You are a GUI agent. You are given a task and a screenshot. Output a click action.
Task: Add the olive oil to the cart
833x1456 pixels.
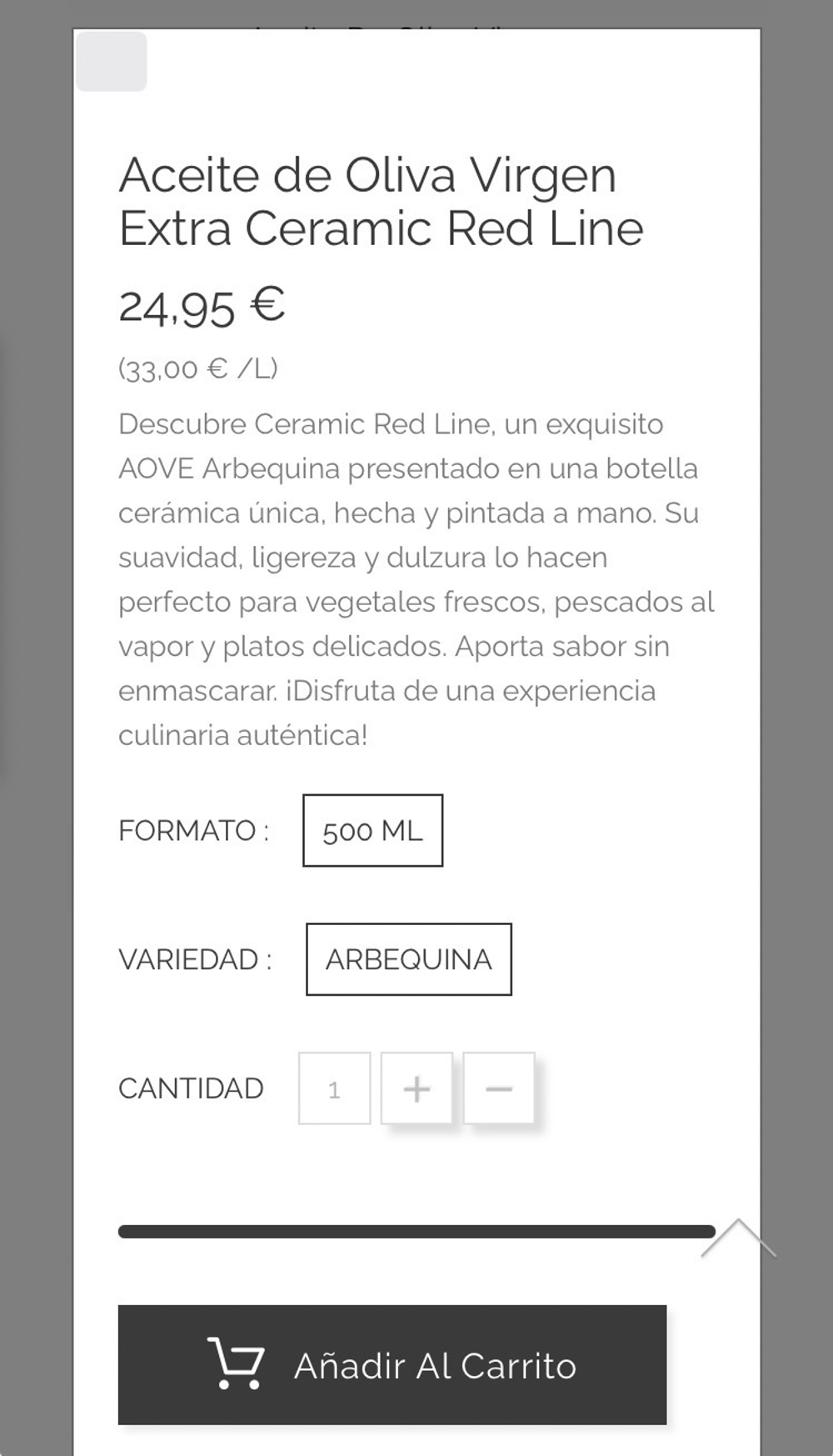[x=392, y=1364]
